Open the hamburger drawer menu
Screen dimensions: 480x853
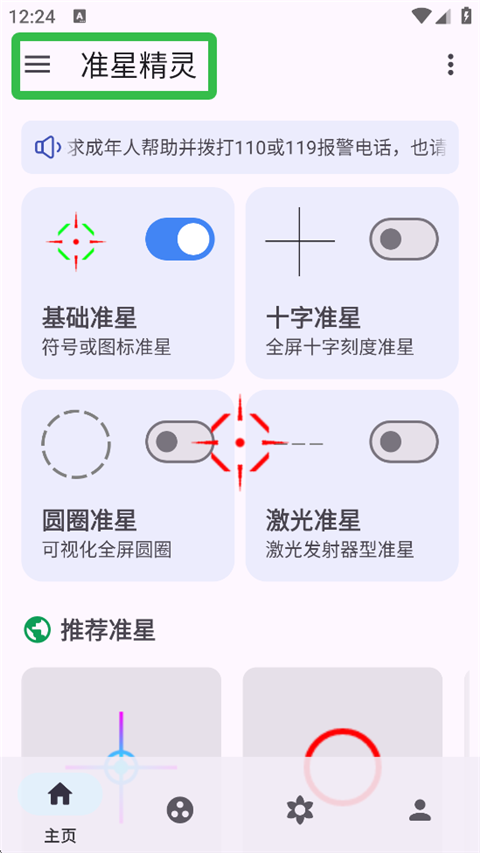pos(38,65)
